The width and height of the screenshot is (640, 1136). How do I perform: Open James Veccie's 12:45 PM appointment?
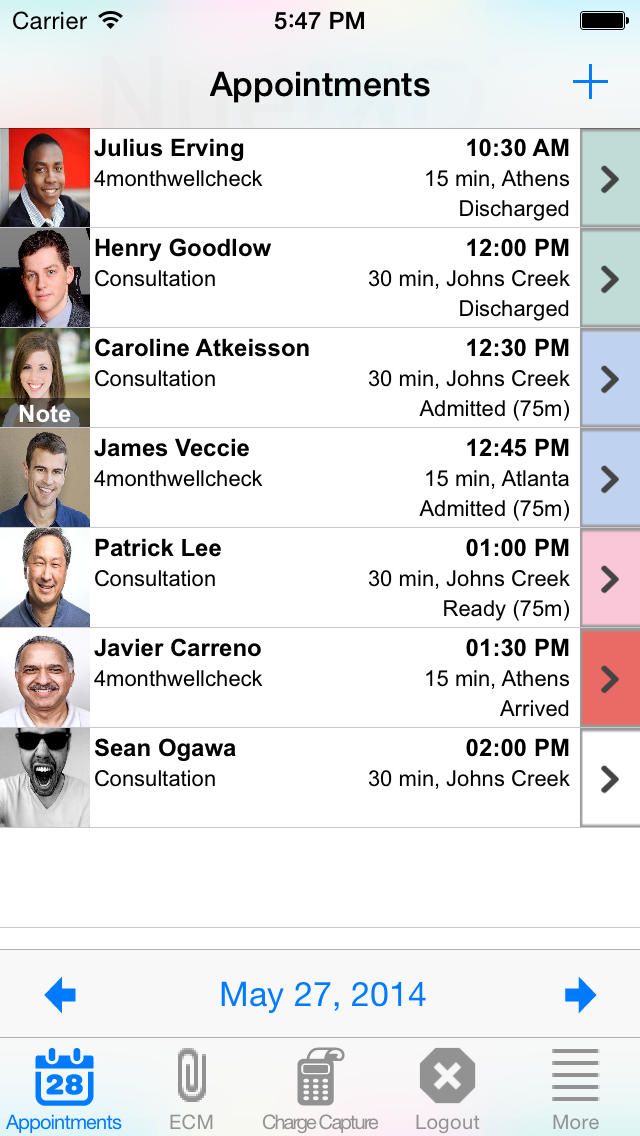(x=330, y=478)
